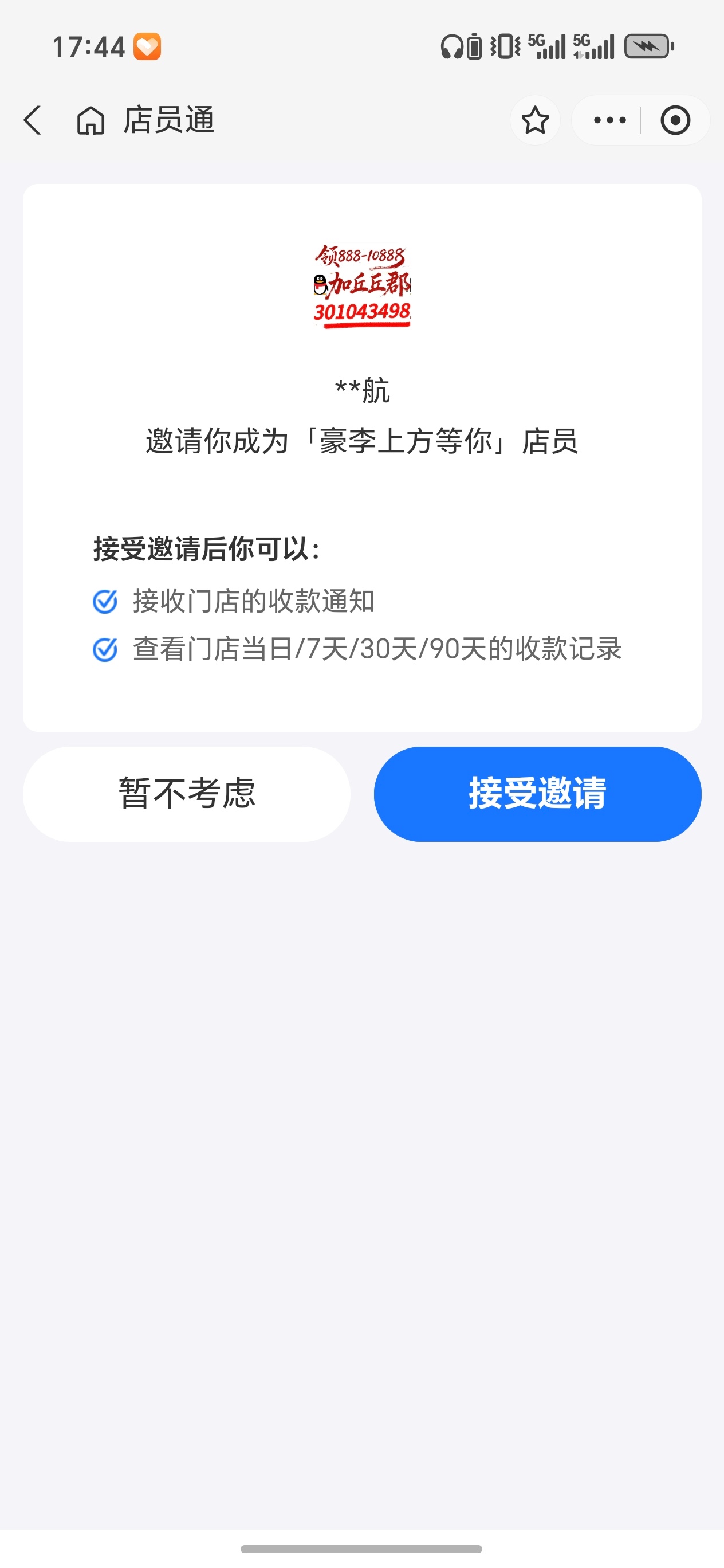Open the three-dot more menu

(x=609, y=120)
